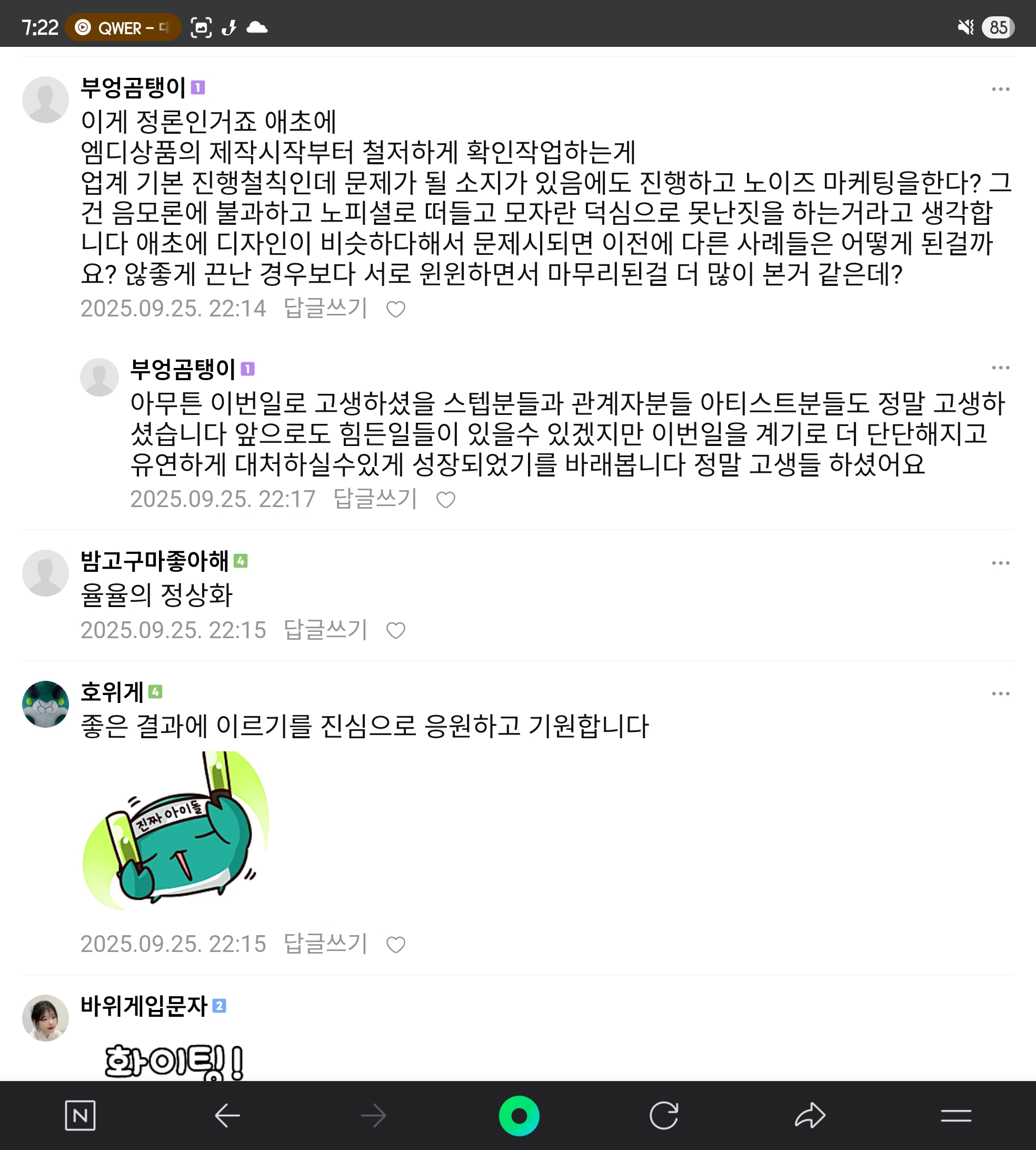The height and width of the screenshot is (1150, 1036).
Task: Open 밤고구마좋아해's profile picture
Action: coord(46,573)
